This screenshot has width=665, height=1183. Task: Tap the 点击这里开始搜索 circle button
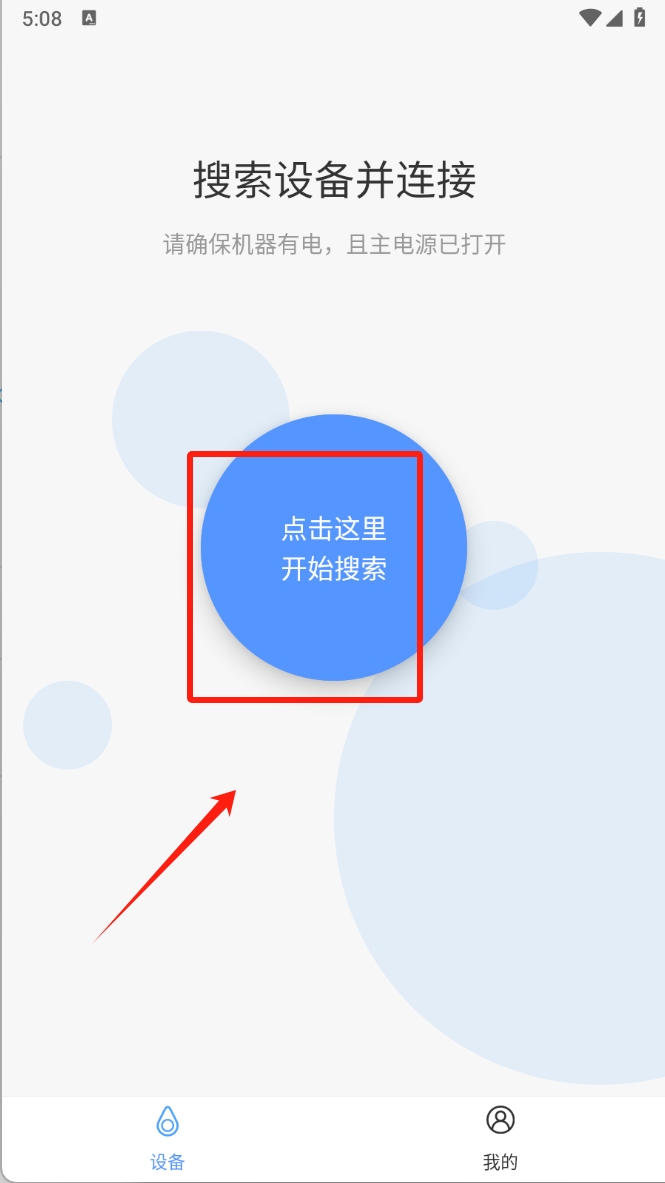coord(333,548)
